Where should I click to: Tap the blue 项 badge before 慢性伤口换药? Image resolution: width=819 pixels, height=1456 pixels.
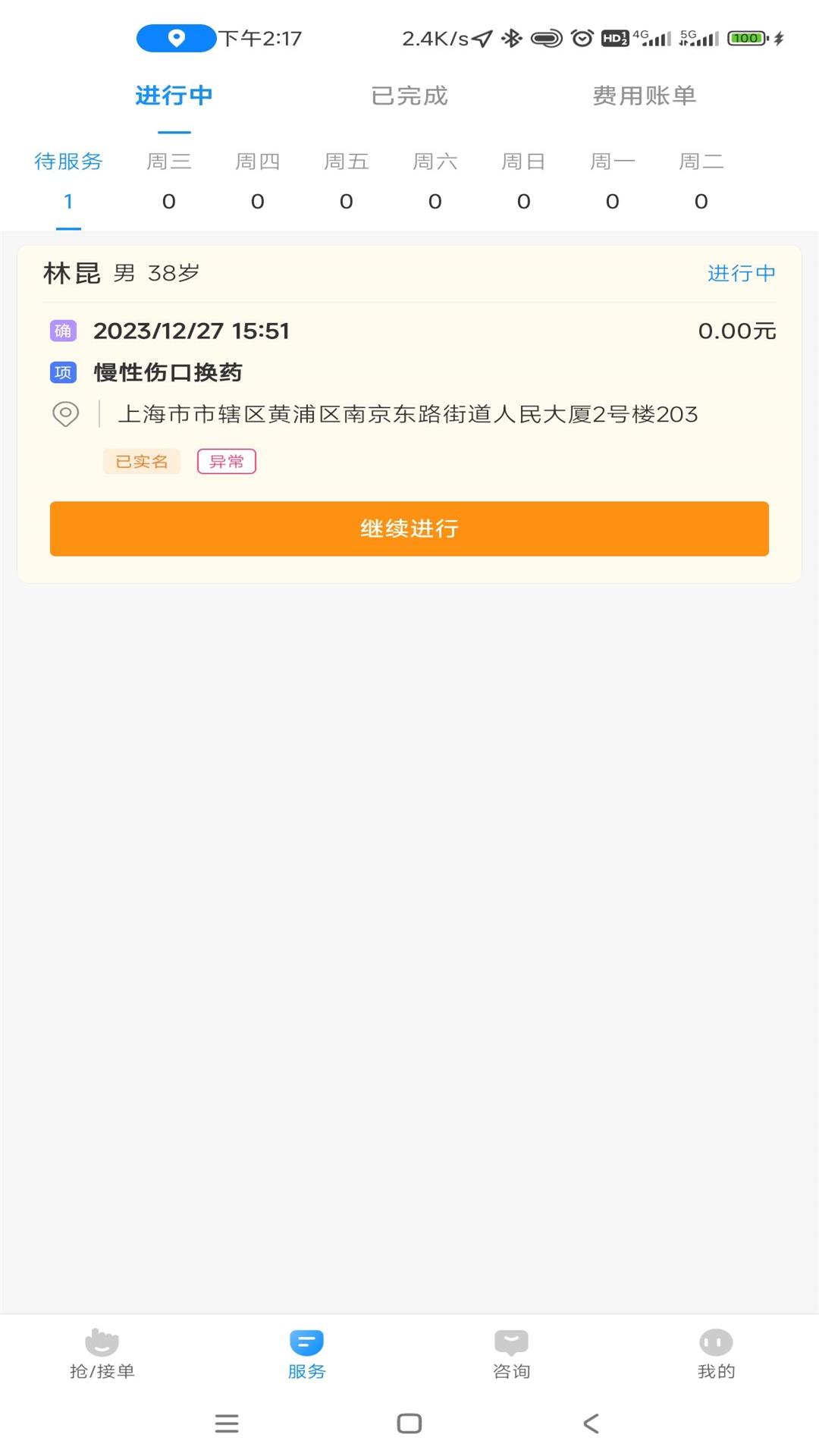point(64,372)
